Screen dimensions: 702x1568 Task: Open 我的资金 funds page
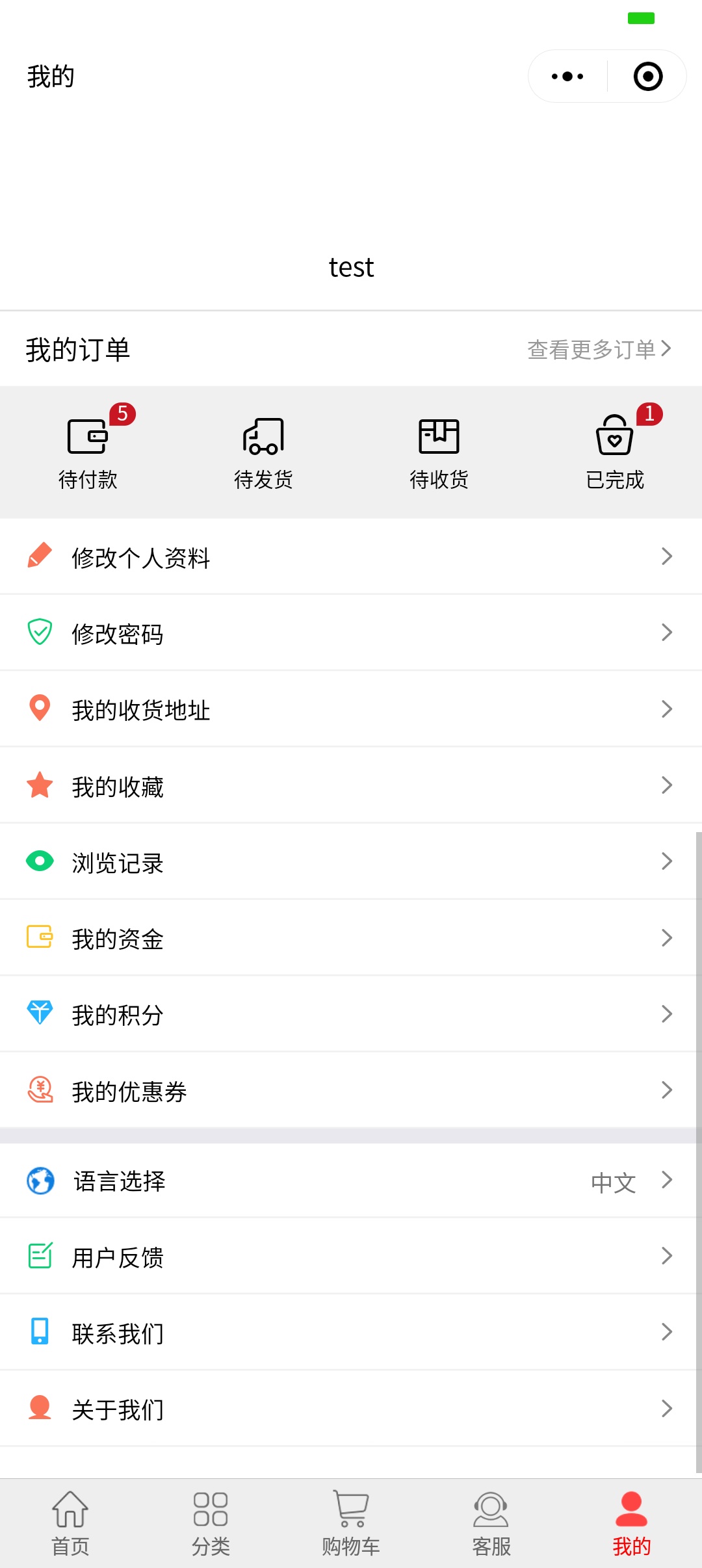click(x=351, y=938)
